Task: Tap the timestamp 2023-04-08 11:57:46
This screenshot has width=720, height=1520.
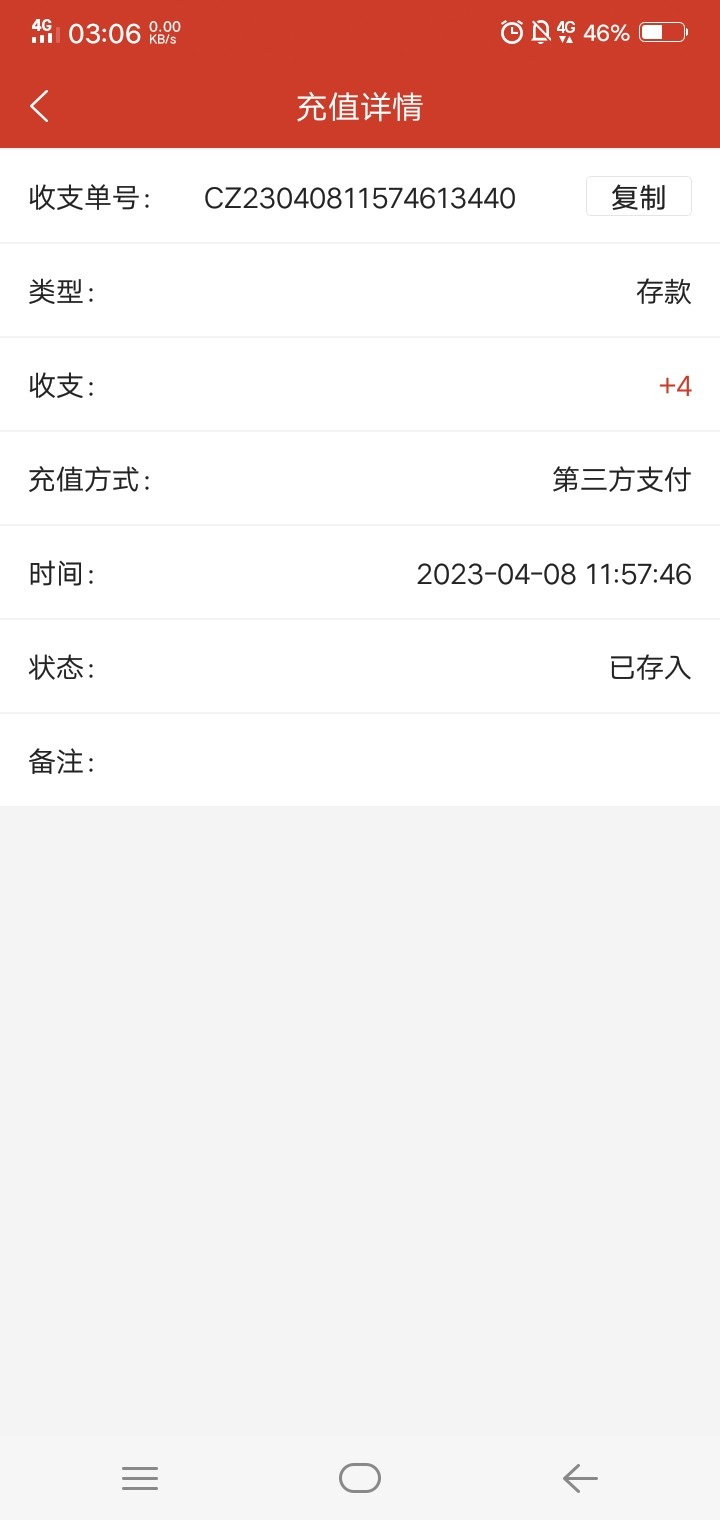Action: (x=555, y=573)
